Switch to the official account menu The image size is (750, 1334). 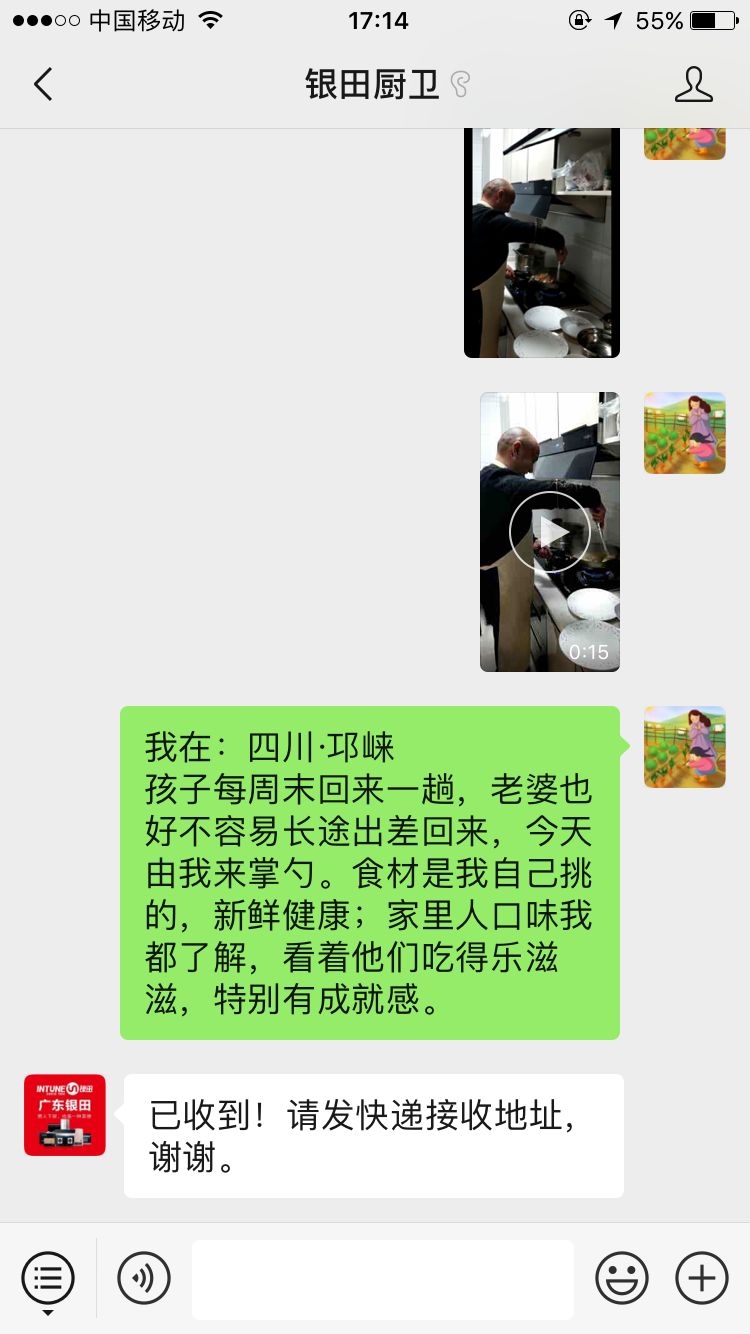(x=48, y=1278)
